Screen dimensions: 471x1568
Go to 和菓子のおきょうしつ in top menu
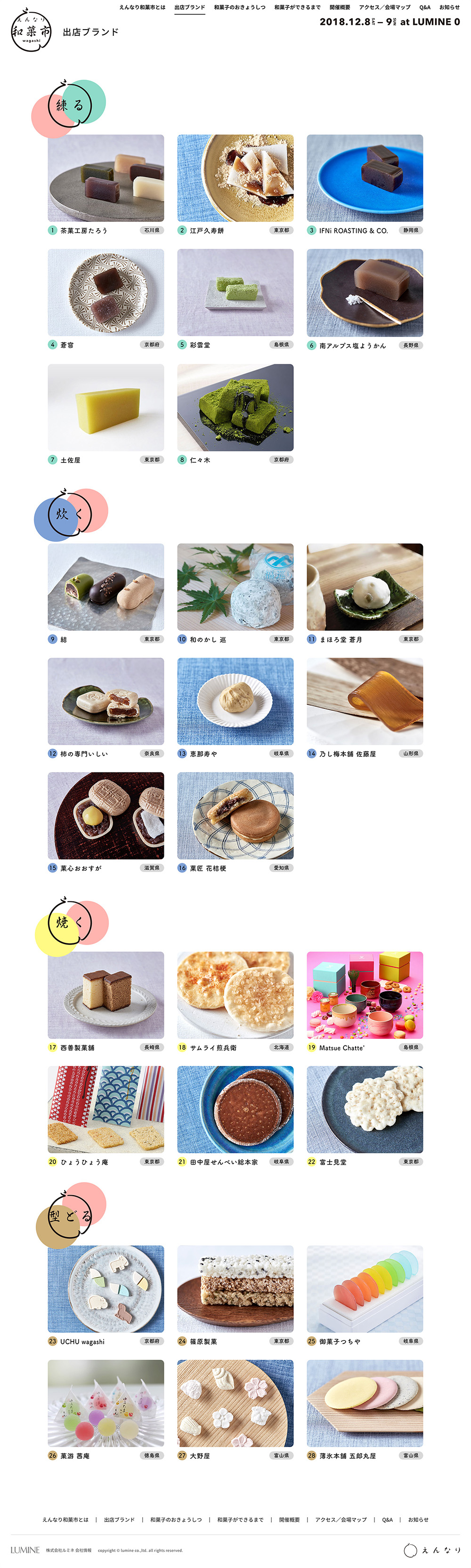[x=239, y=8]
